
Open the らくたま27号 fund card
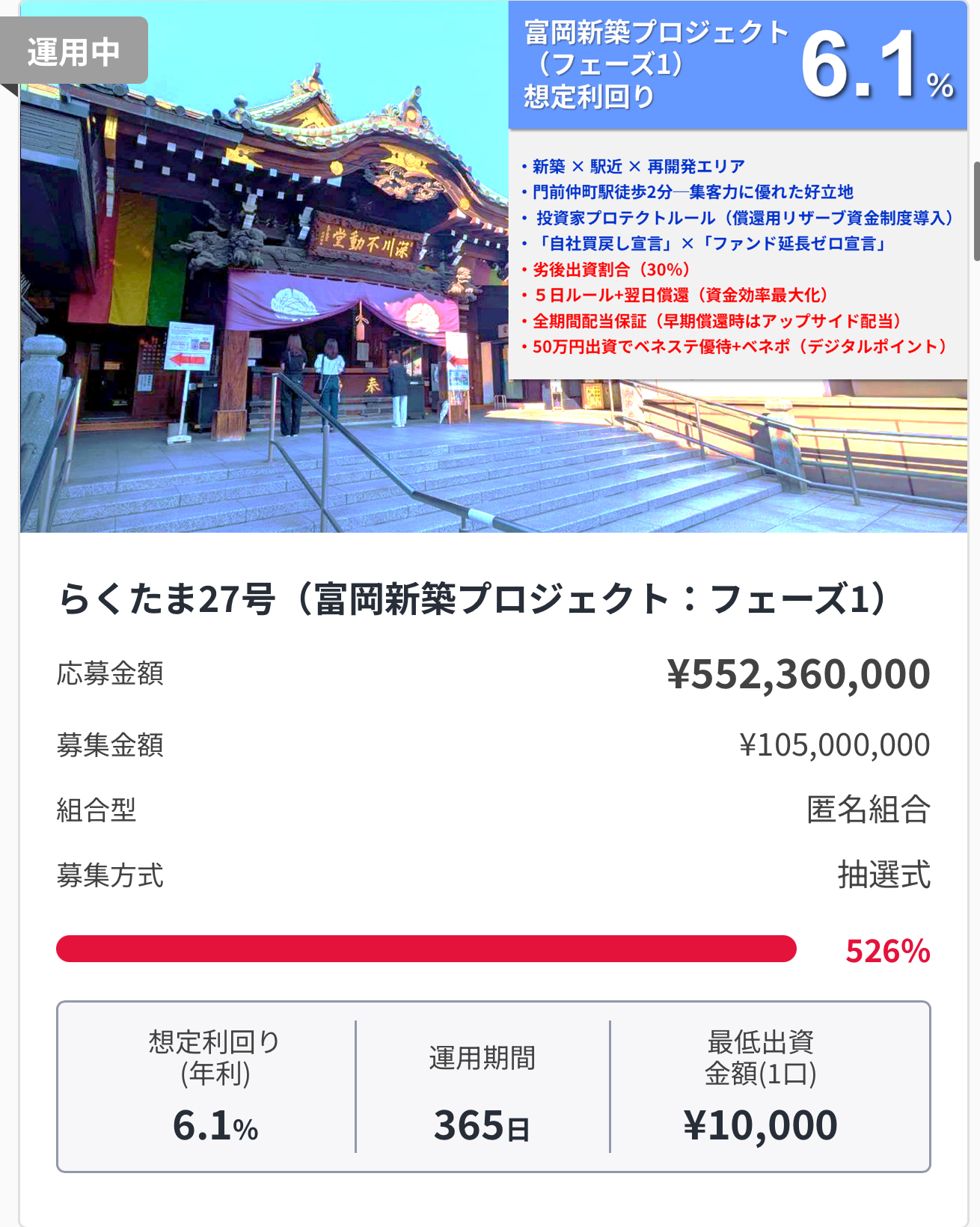pos(473,599)
